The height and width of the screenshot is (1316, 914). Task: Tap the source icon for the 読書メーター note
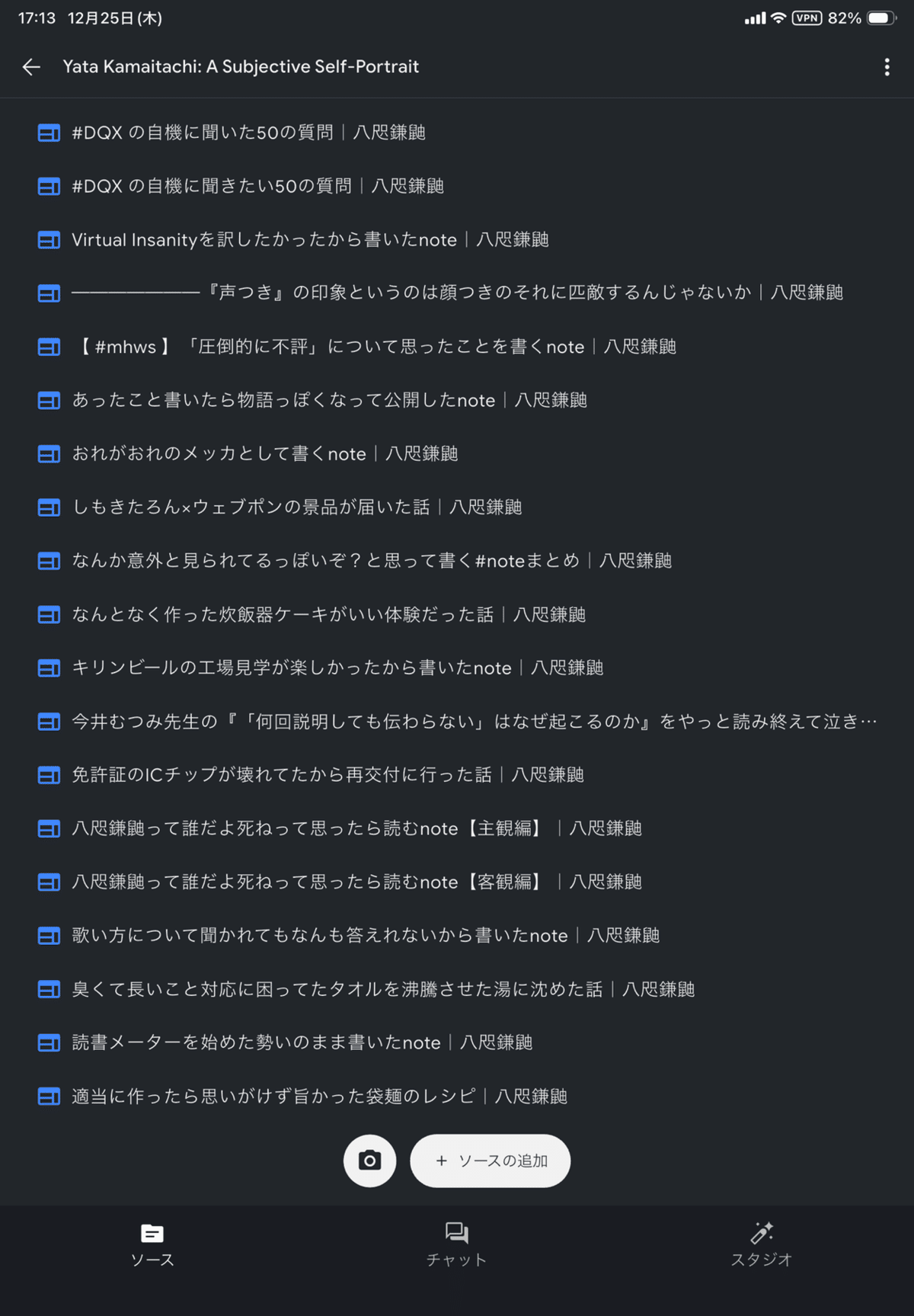coord(49,1042)
